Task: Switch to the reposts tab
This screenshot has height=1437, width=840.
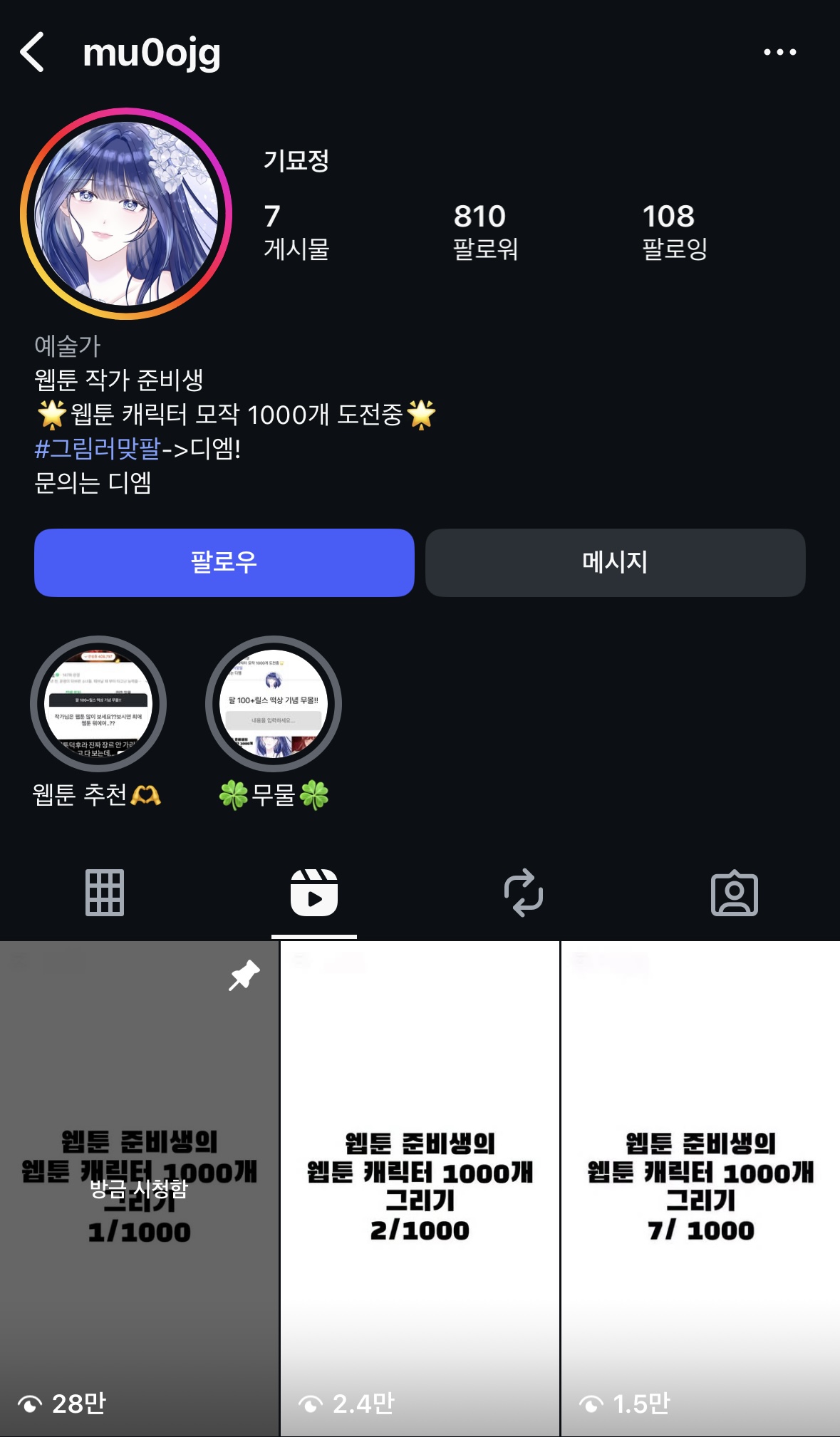Action: (524, 892)
